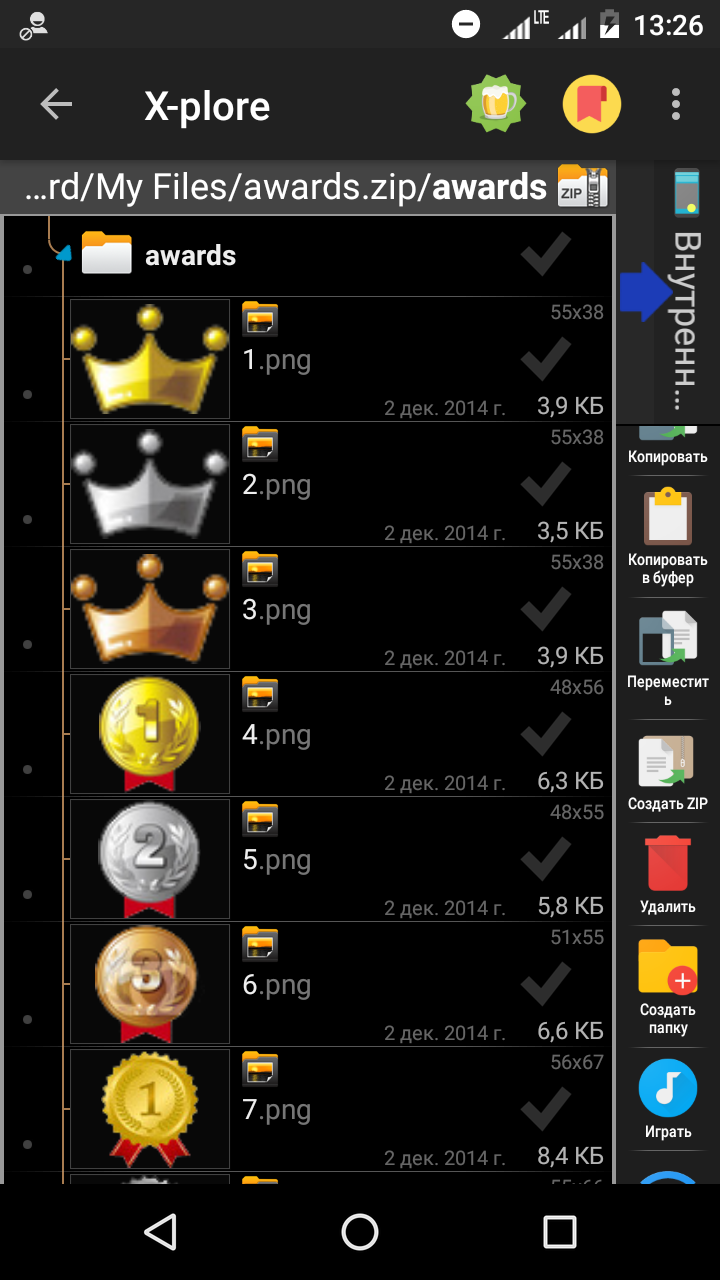Image resolution: width=720 pixels, height=1280 pixels.
Task: Select the checkmark on 4.png
Action: (x=546, y=735)
